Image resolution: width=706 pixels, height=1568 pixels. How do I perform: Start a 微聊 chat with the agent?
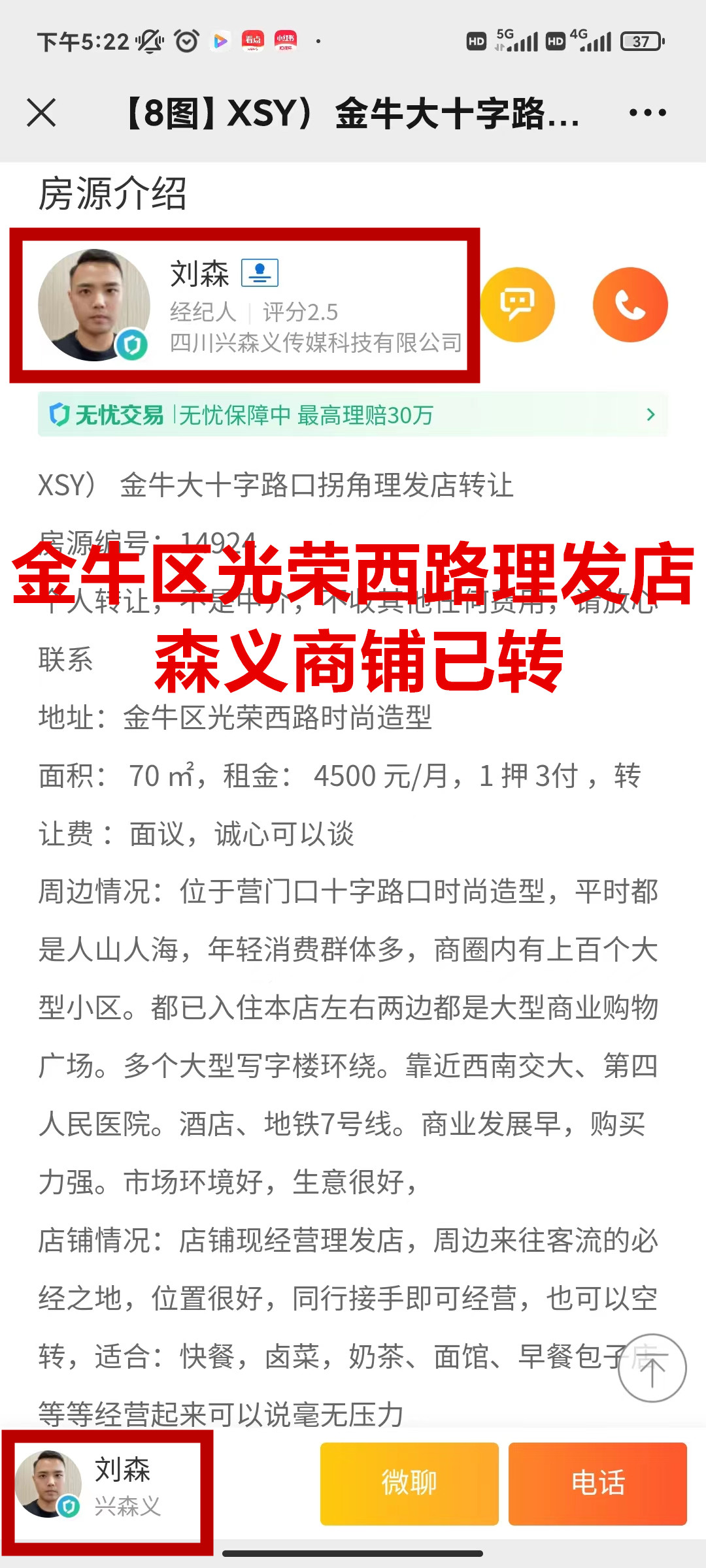(x=409, y=1484)
